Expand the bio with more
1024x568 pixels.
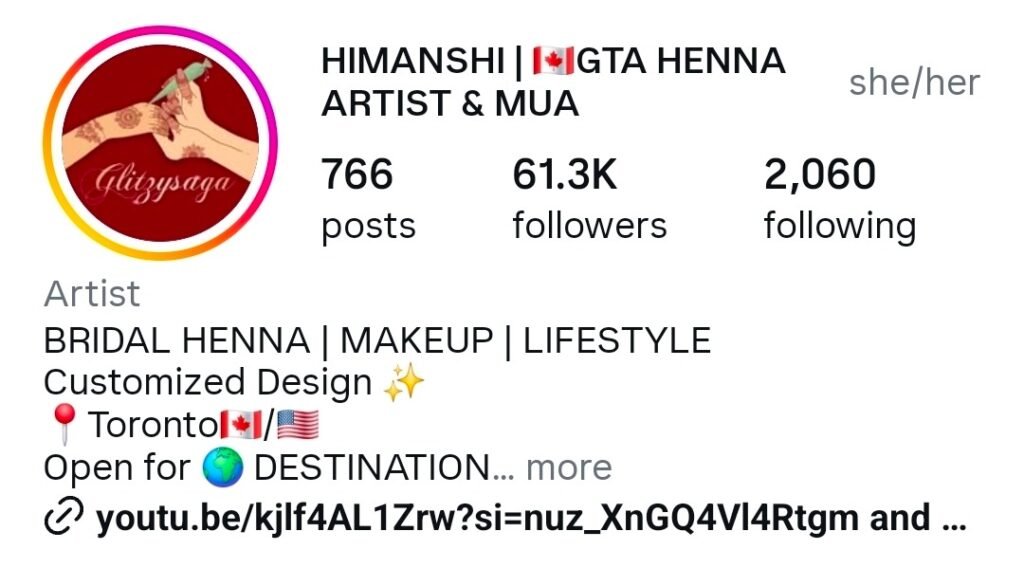click(568, 467)
